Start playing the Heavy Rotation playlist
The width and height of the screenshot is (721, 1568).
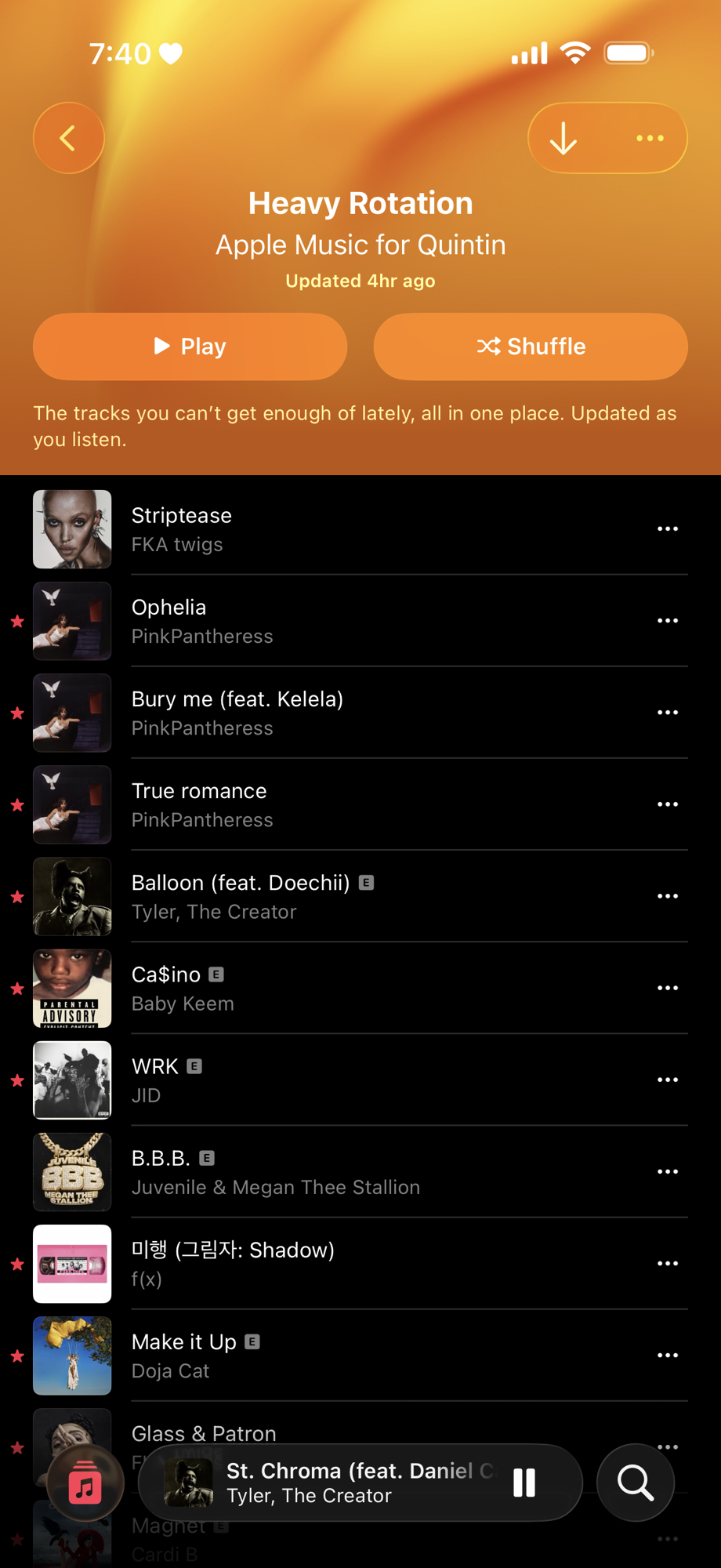tap(190, 347)
